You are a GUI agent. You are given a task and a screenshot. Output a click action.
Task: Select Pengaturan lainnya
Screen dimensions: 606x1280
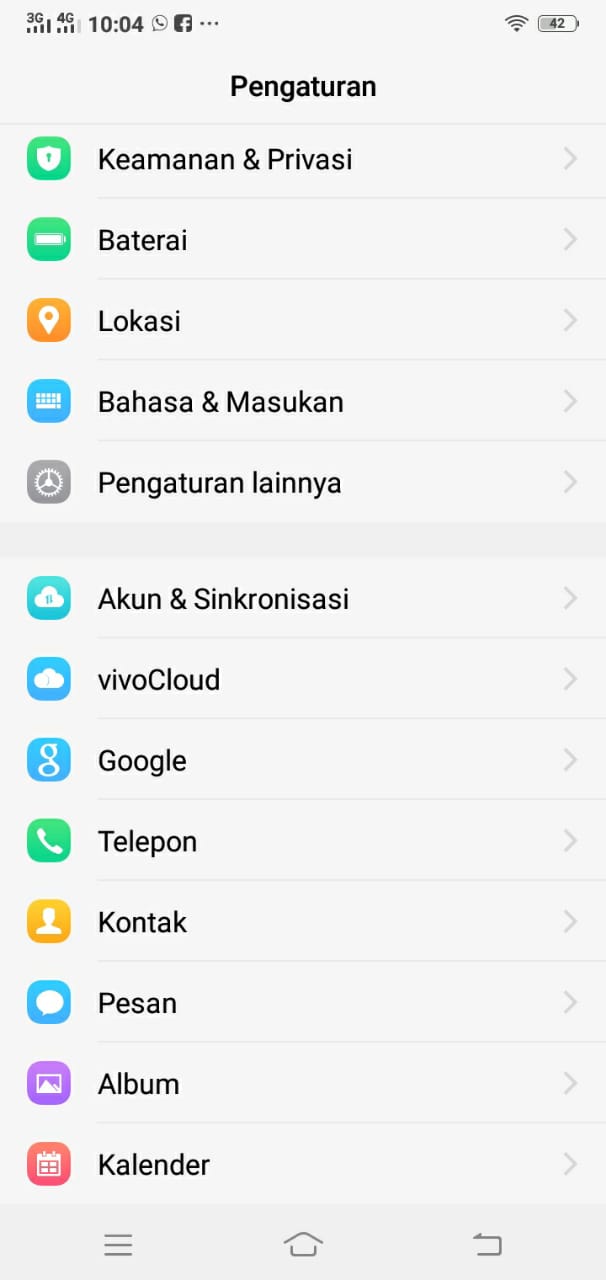[303, 483]
